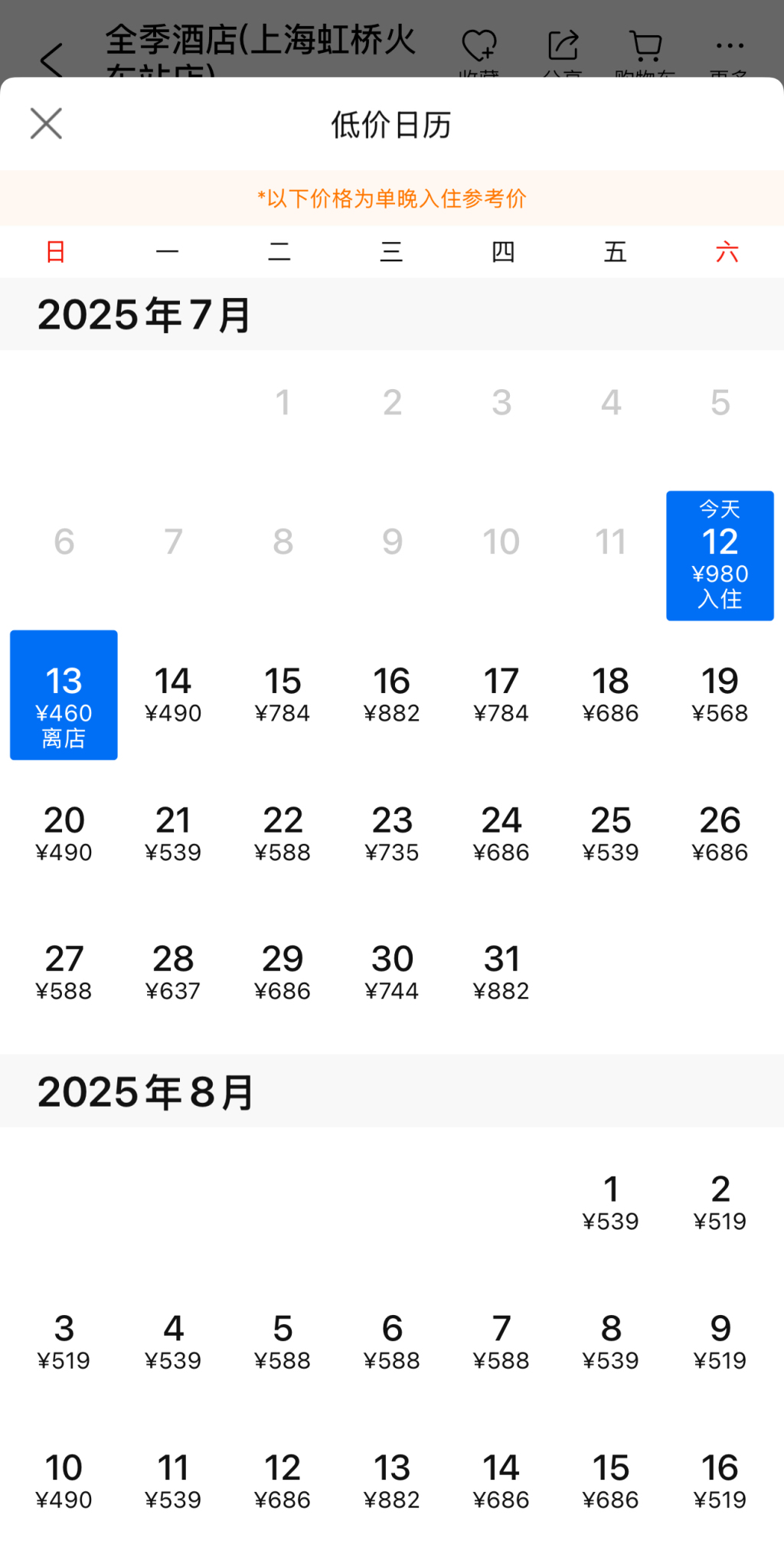Select today July 12 priced ¥980
784x1554 pixels.
click(x=720, y=555)
